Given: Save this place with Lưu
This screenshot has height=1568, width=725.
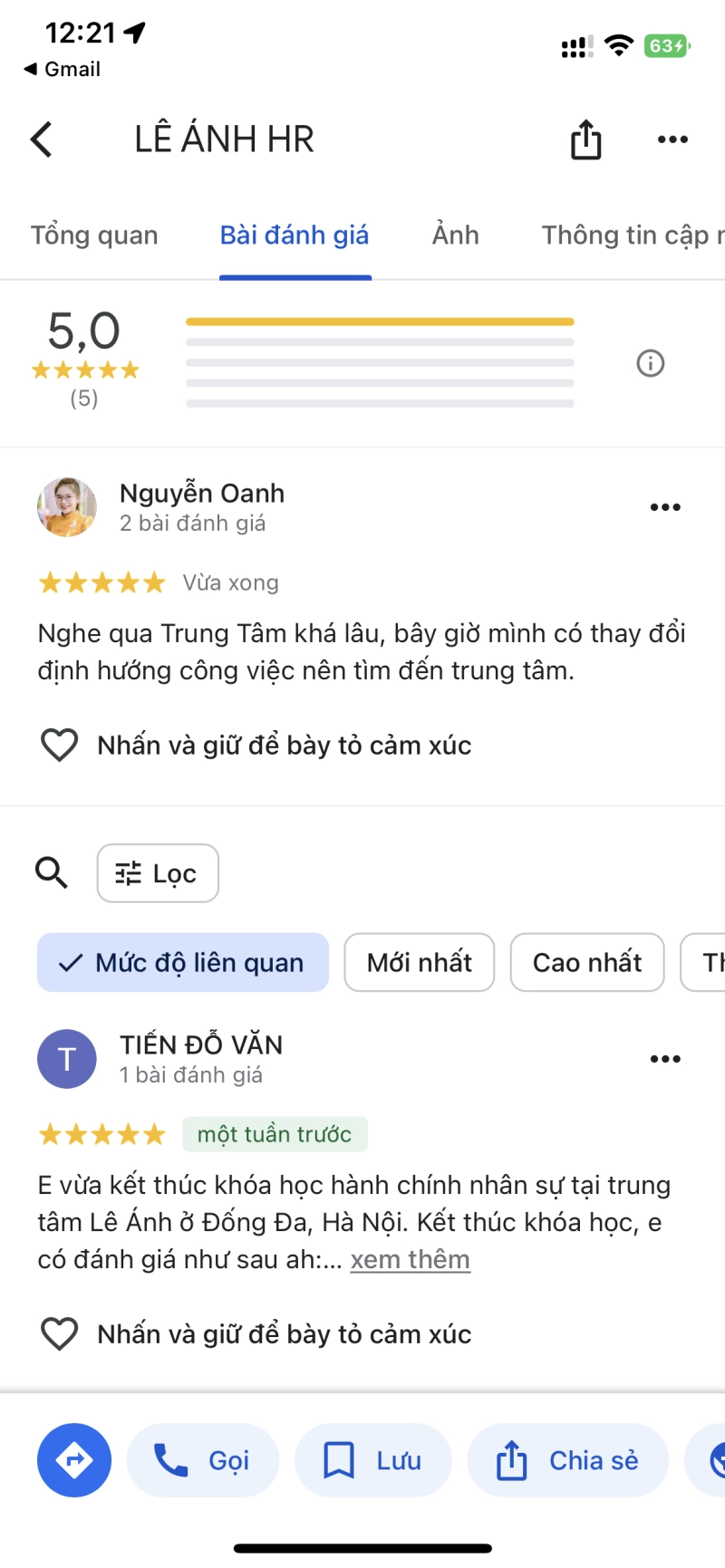Looking at the screenshot, I should click(373, 1460).
